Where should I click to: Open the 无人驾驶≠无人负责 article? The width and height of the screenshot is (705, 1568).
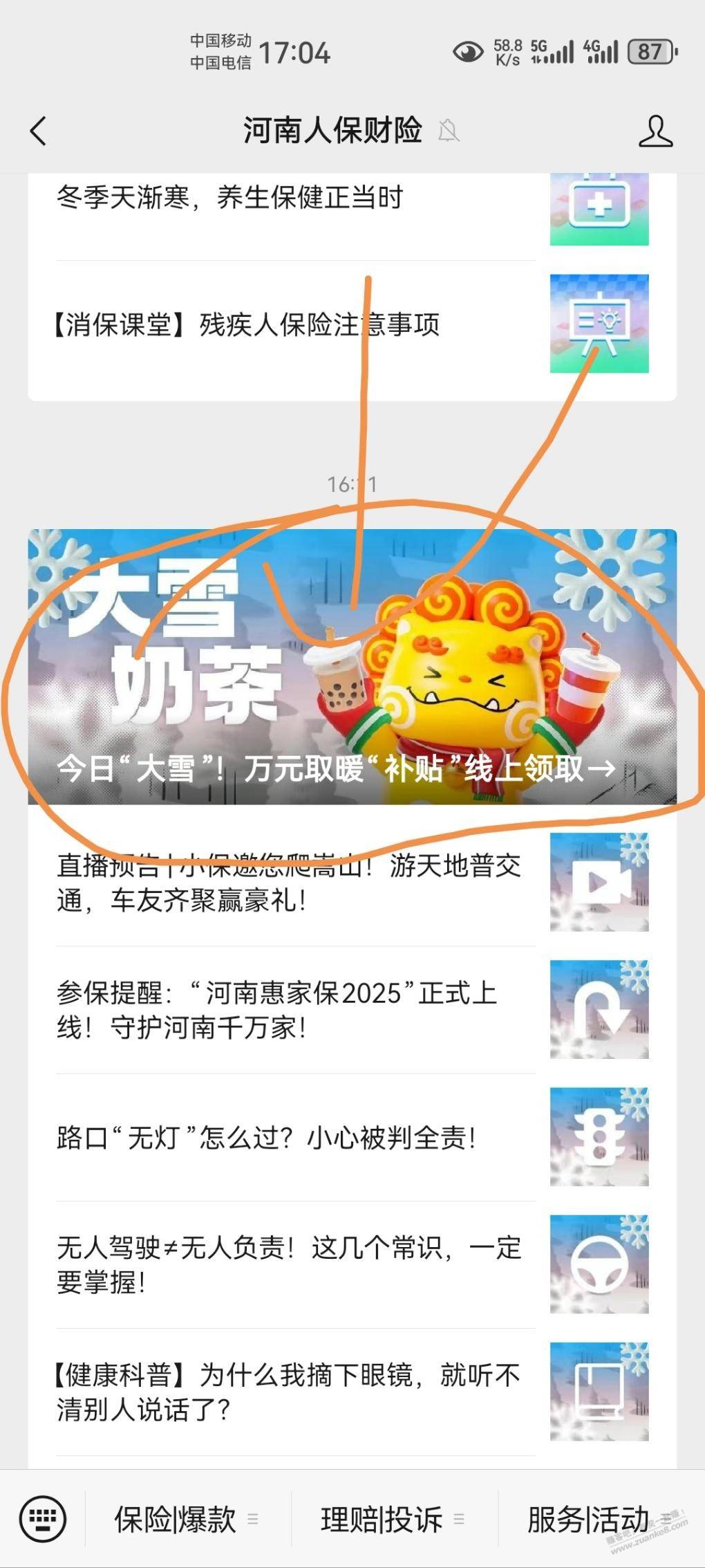(352, 1264)
